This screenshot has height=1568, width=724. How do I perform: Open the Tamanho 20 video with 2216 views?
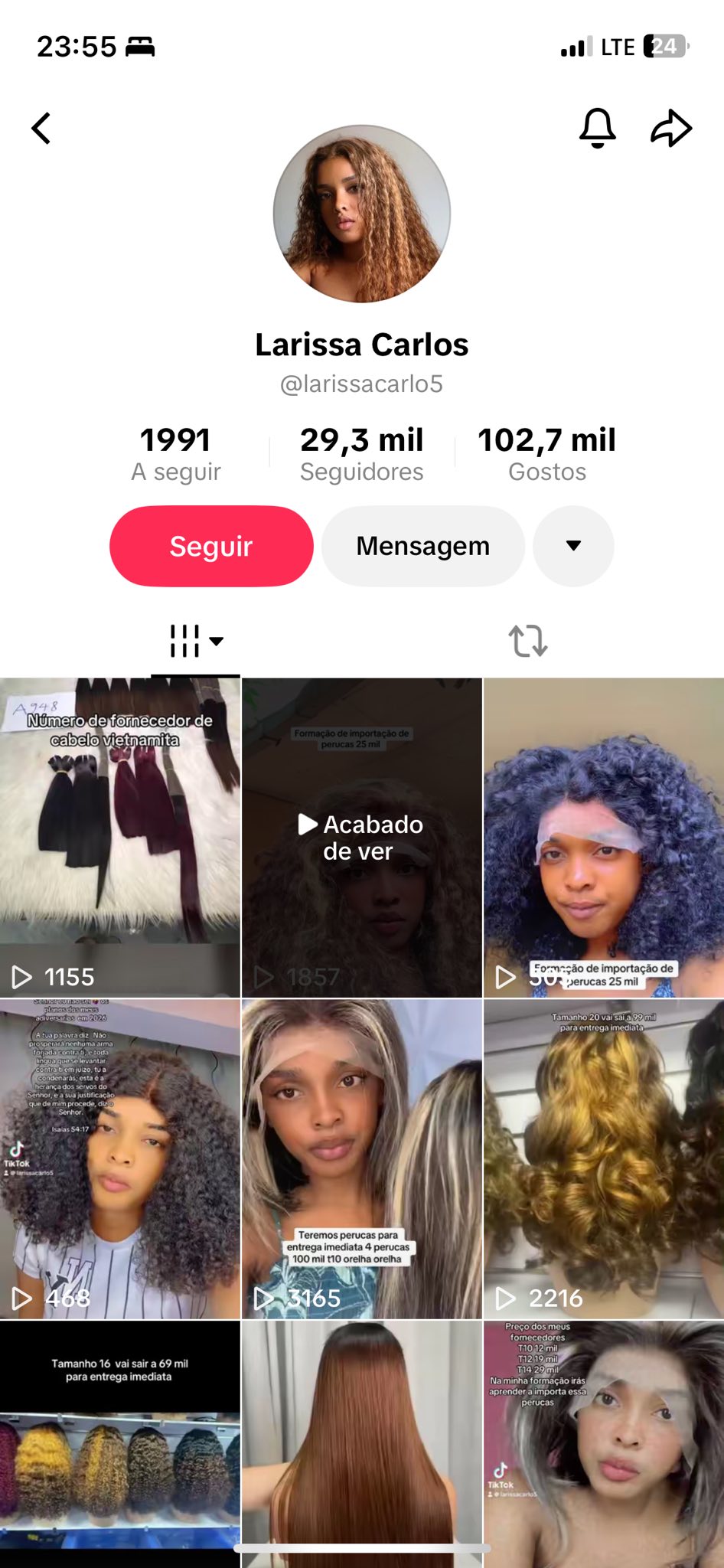tap(604, 1159)
